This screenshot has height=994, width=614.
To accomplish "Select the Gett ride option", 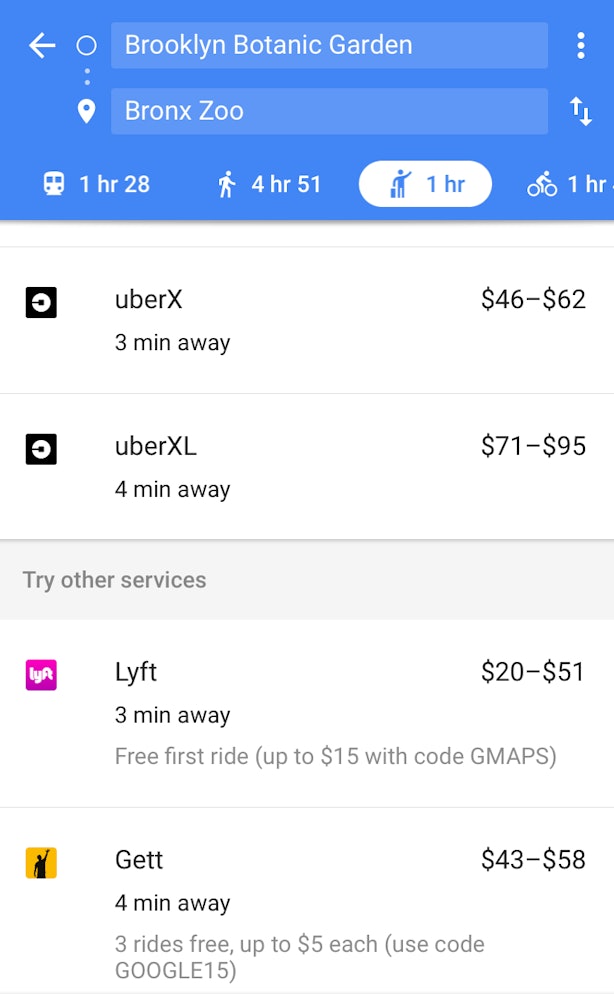I will click(306, 900).
